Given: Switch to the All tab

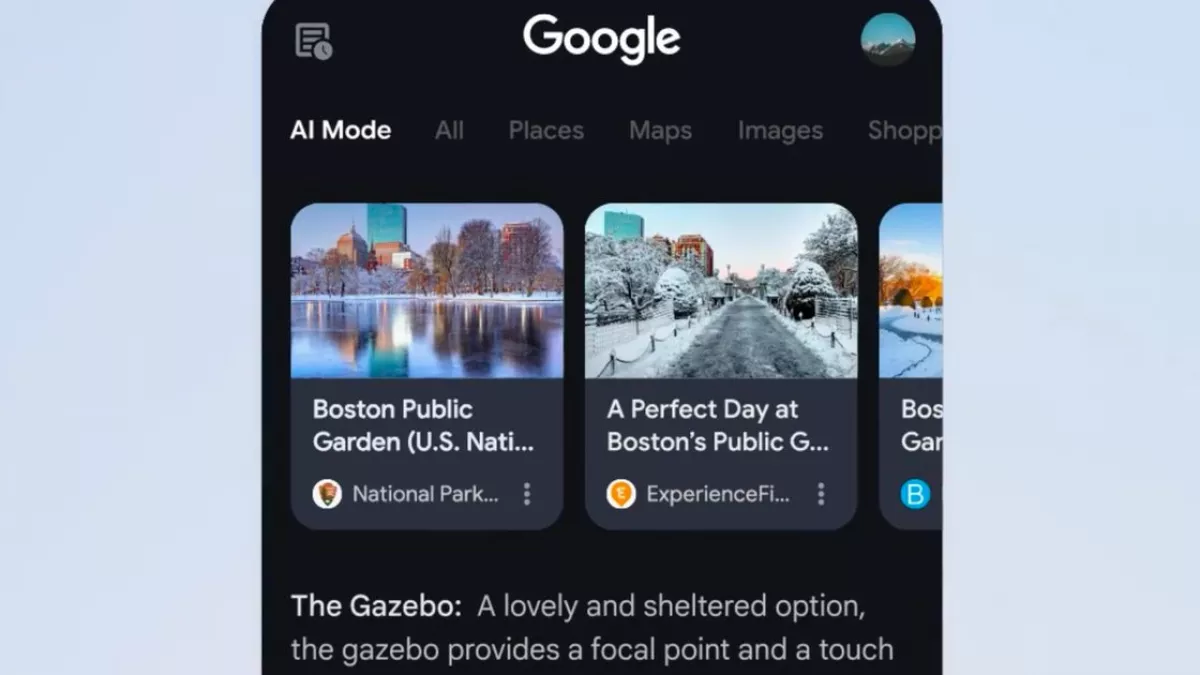Looking at the screenshot, I should click(449, 130).
